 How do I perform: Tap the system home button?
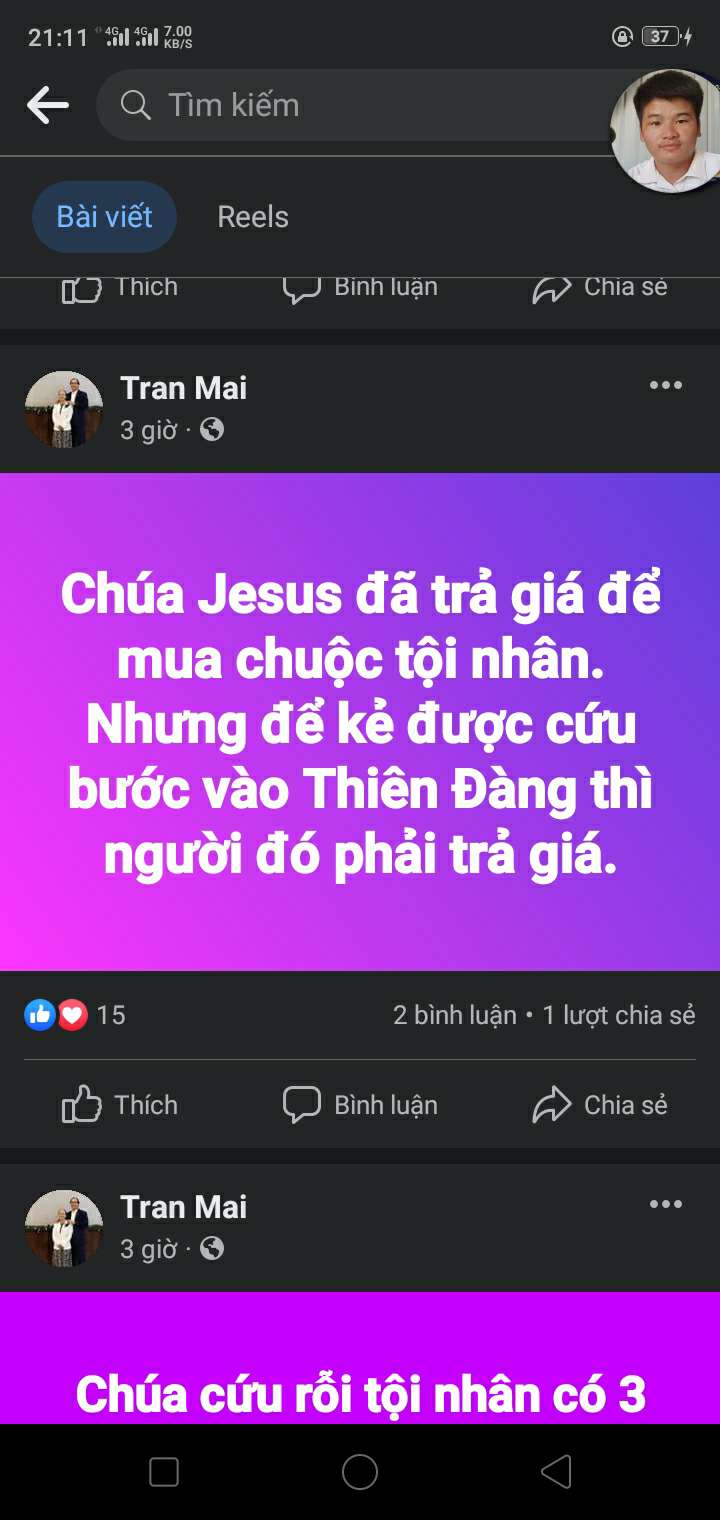pyautogui.click(x=360, y=1472)
